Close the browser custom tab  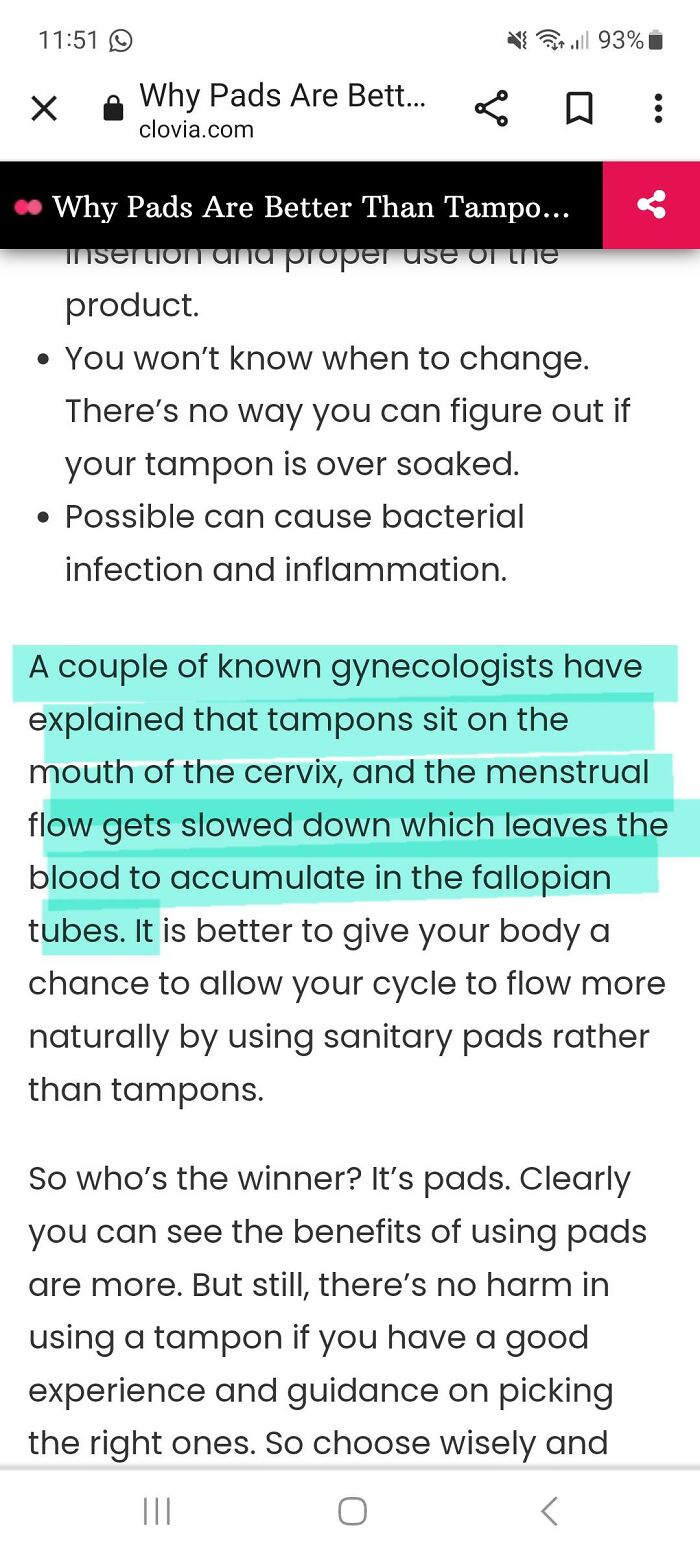coord(44,108)
